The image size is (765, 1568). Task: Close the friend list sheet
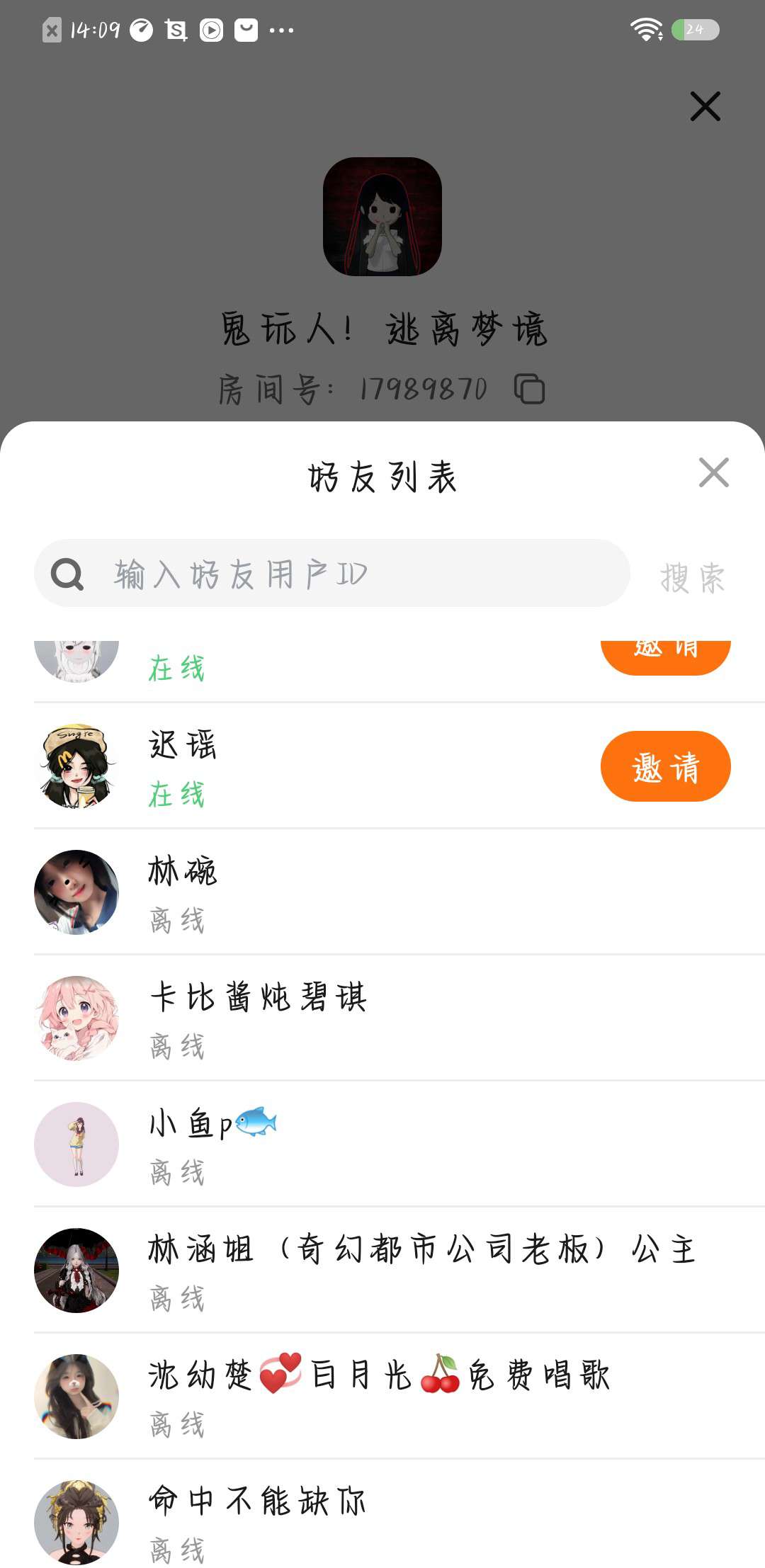pos(713,473)
